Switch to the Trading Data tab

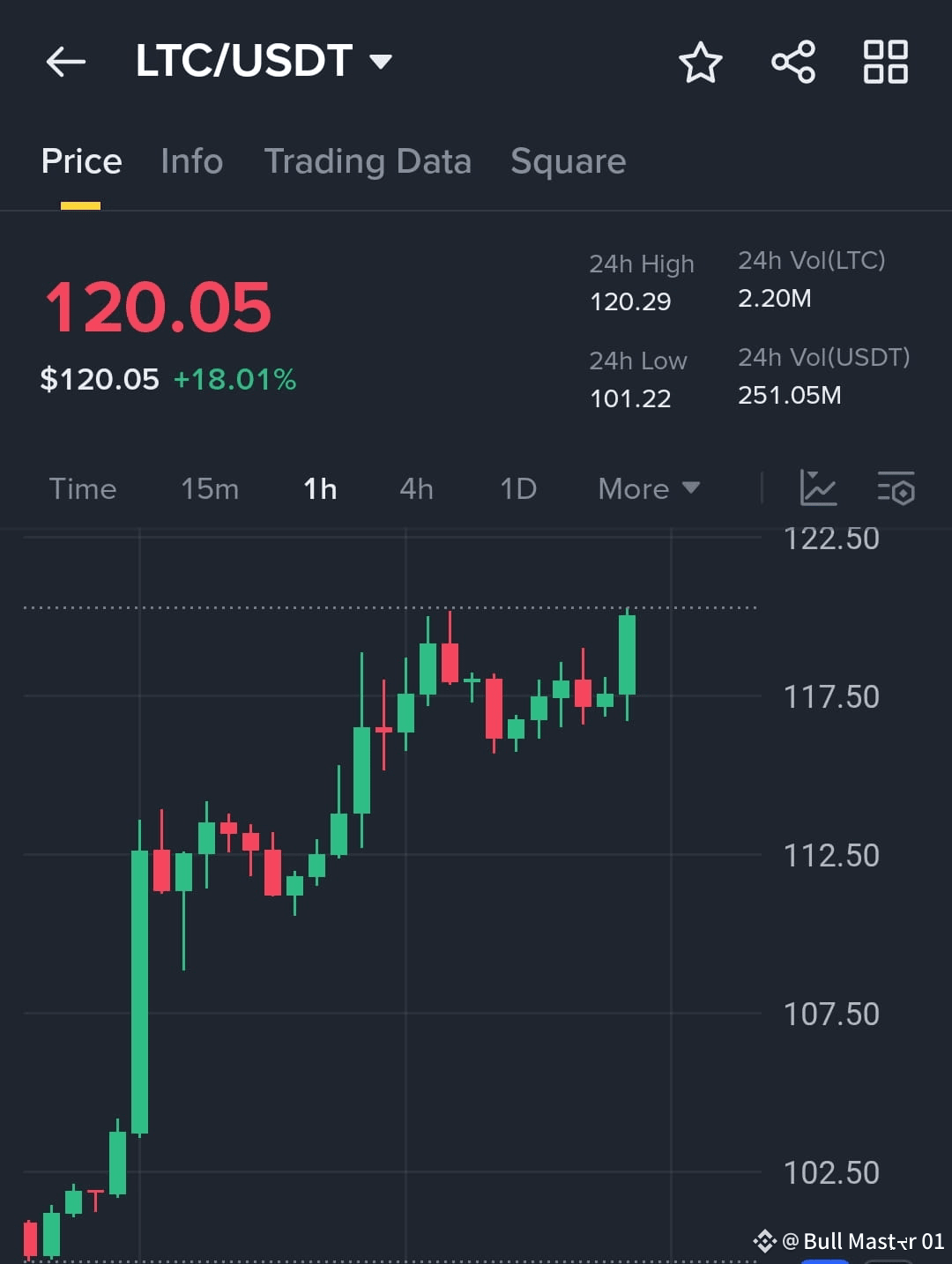point(368,161)
